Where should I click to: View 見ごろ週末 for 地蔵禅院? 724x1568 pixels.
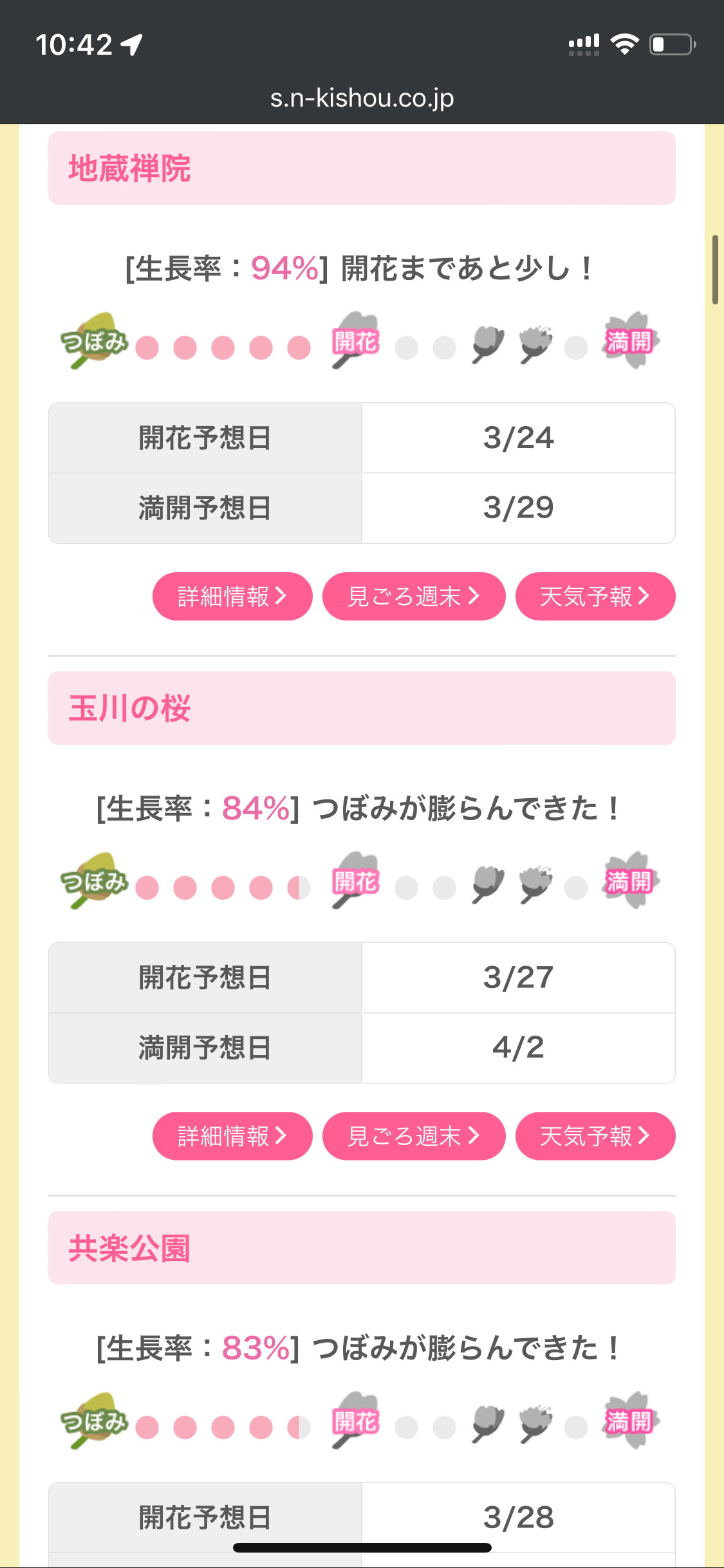point(414,596)
